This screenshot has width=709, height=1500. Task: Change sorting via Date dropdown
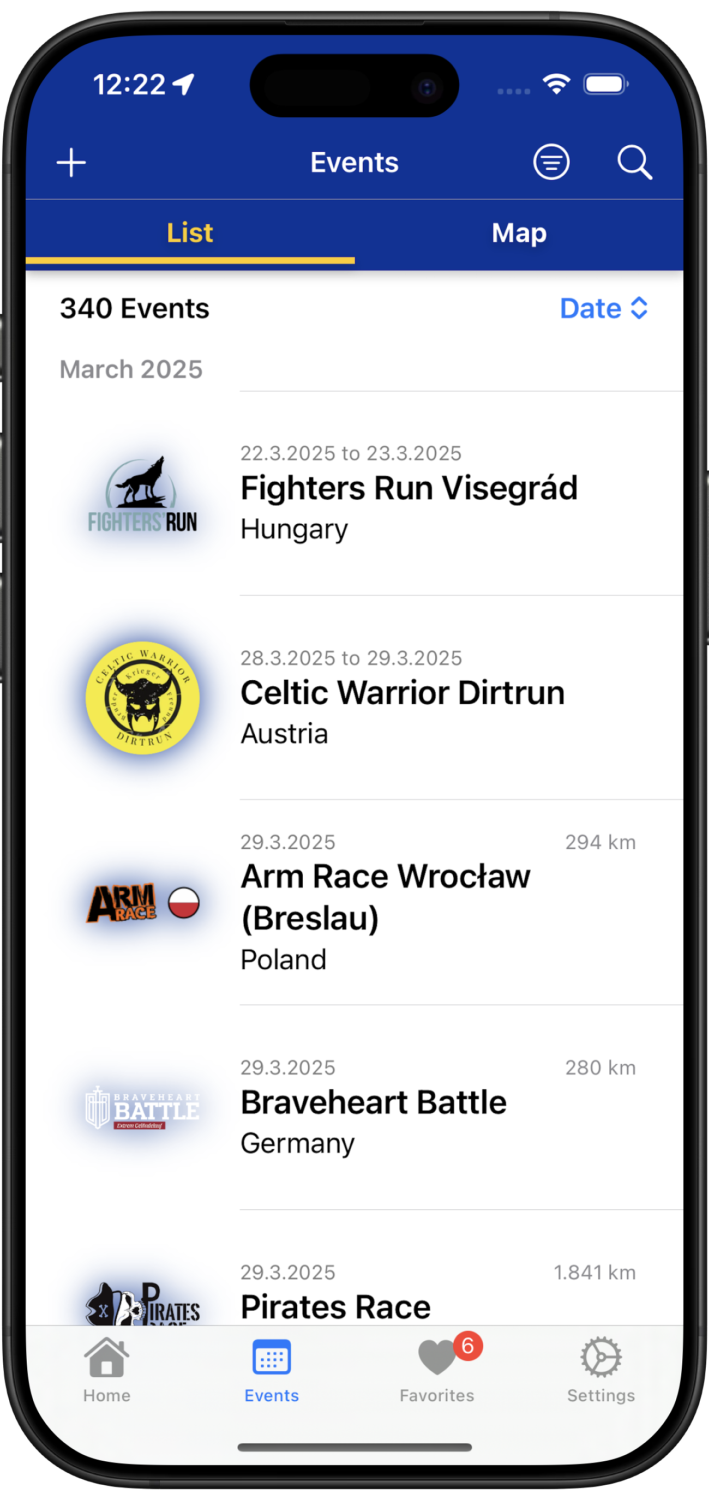[603, 308]
